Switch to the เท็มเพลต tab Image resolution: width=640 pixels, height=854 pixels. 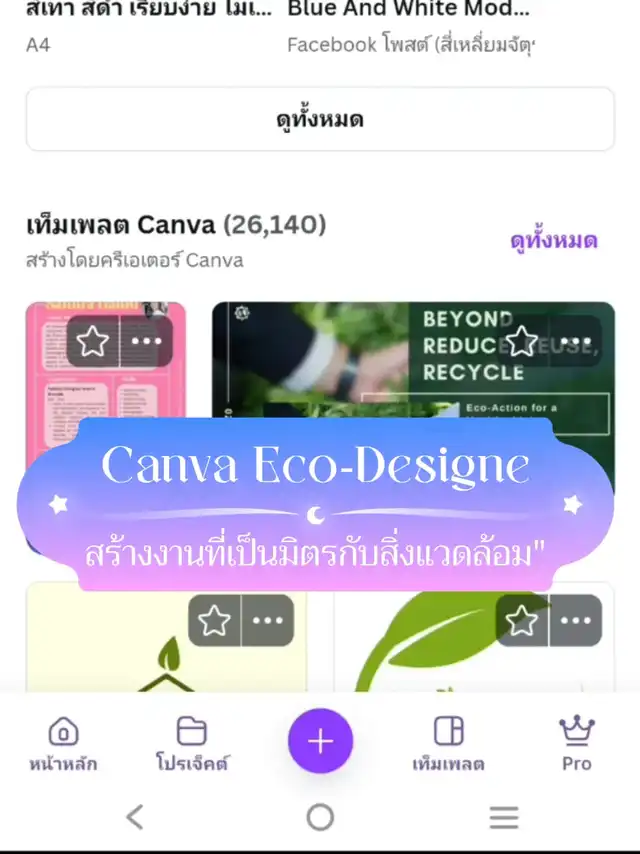point(448,743)
